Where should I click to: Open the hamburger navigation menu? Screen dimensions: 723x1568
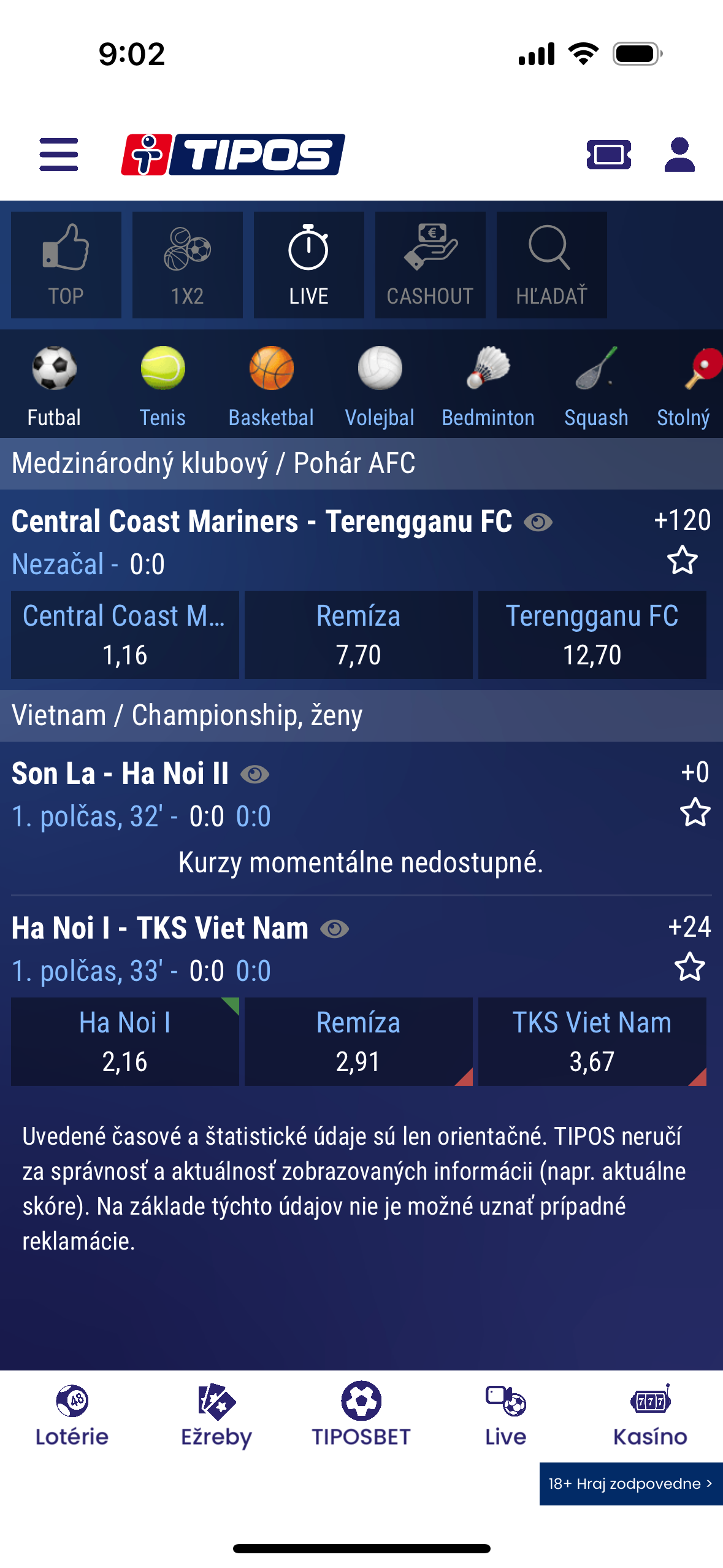[58, 154]
